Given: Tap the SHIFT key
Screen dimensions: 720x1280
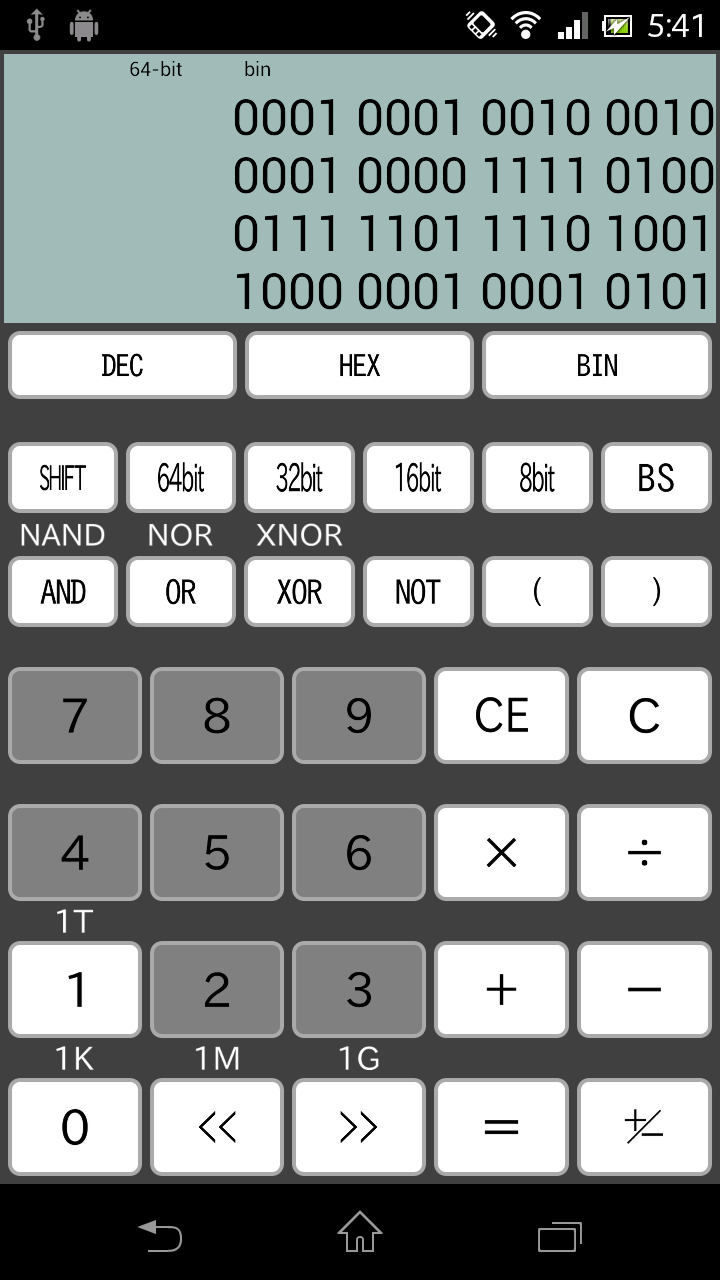Looking at the screenshot, I should [63, 478].
